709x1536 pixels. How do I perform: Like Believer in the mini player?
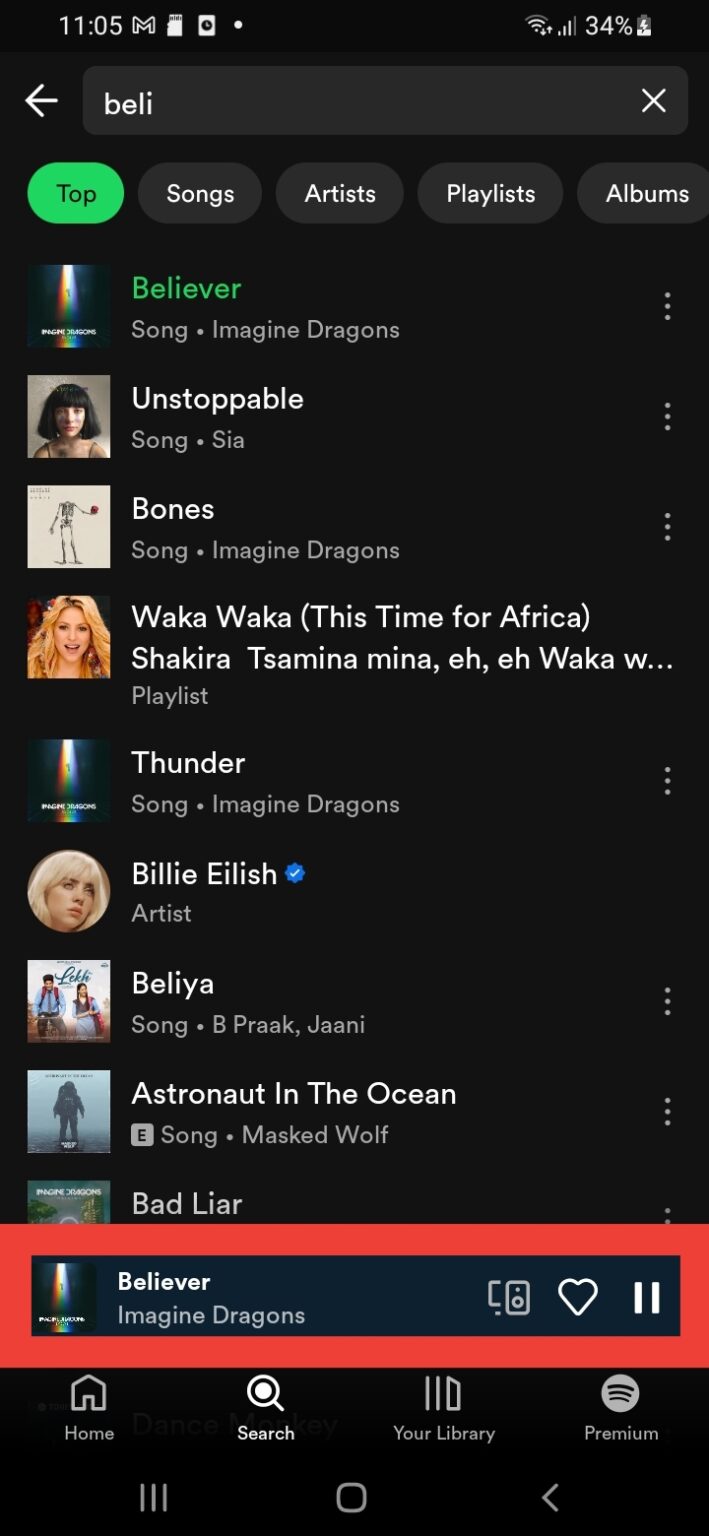click(577, 1297)
